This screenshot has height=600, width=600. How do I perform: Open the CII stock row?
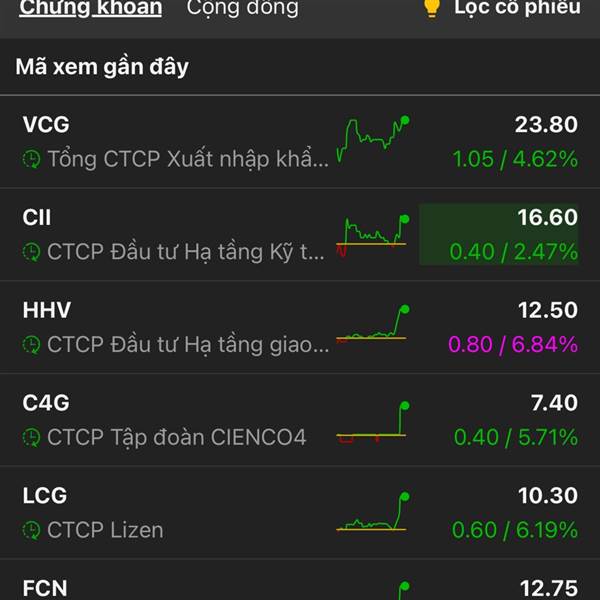pos(300,234)
